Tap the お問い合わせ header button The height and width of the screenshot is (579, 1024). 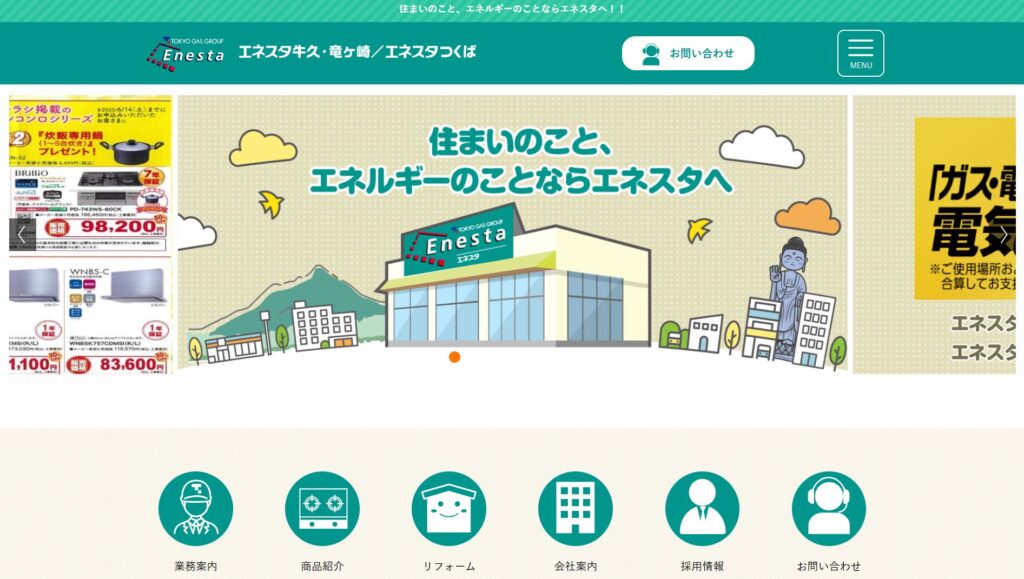click(x=688, y=53)
